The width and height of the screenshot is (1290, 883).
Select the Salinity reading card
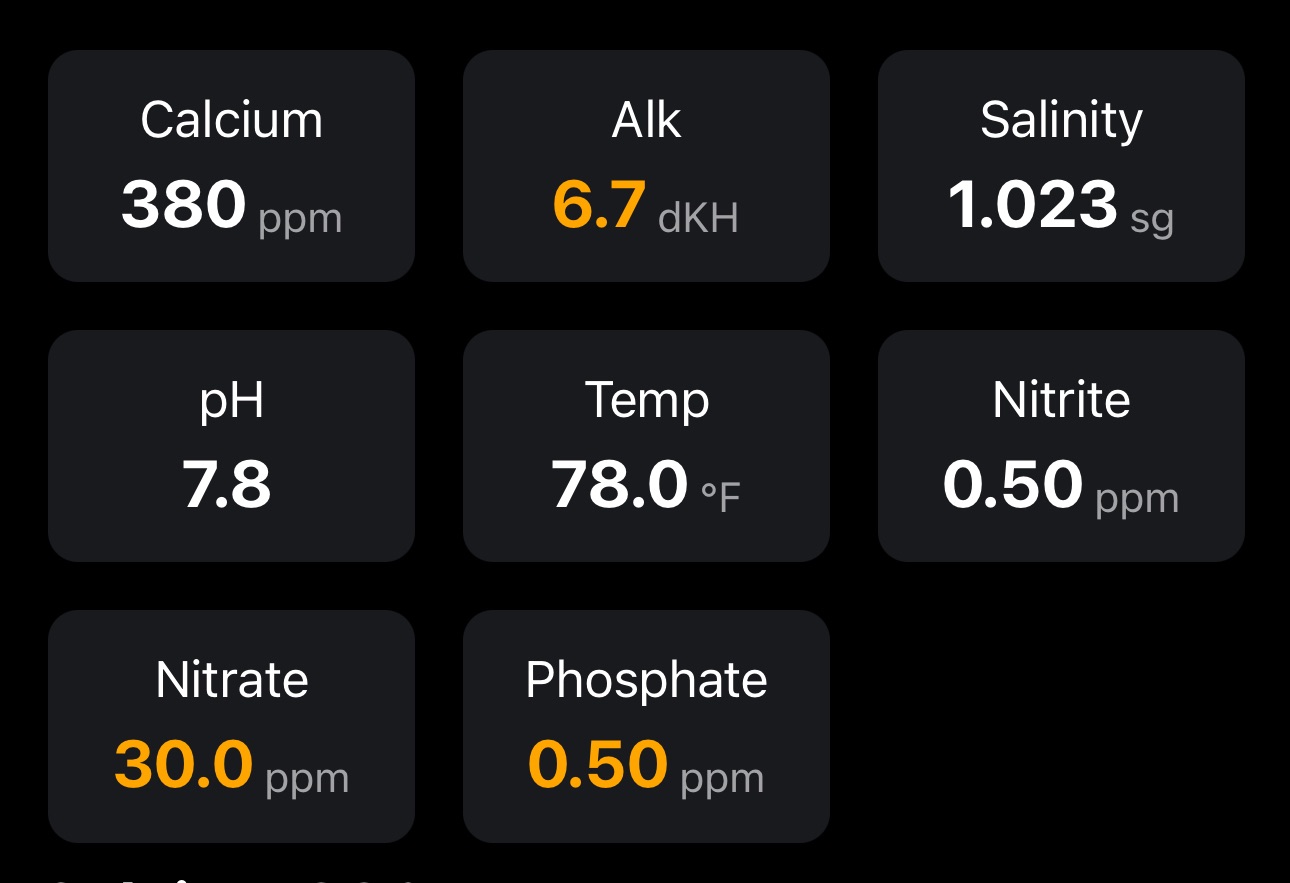(1061, 166)
